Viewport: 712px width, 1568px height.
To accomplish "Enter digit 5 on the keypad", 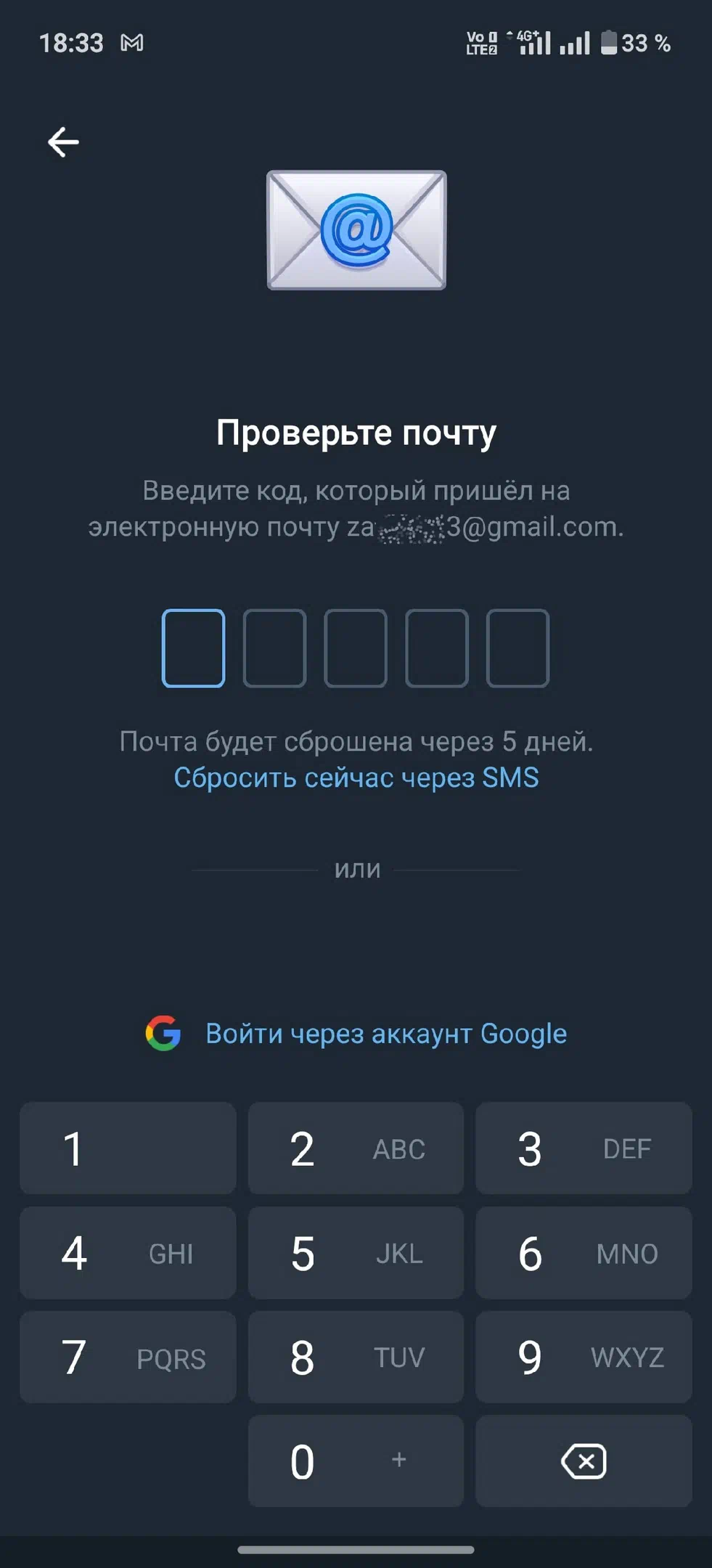I will [x=356, y=1253].
